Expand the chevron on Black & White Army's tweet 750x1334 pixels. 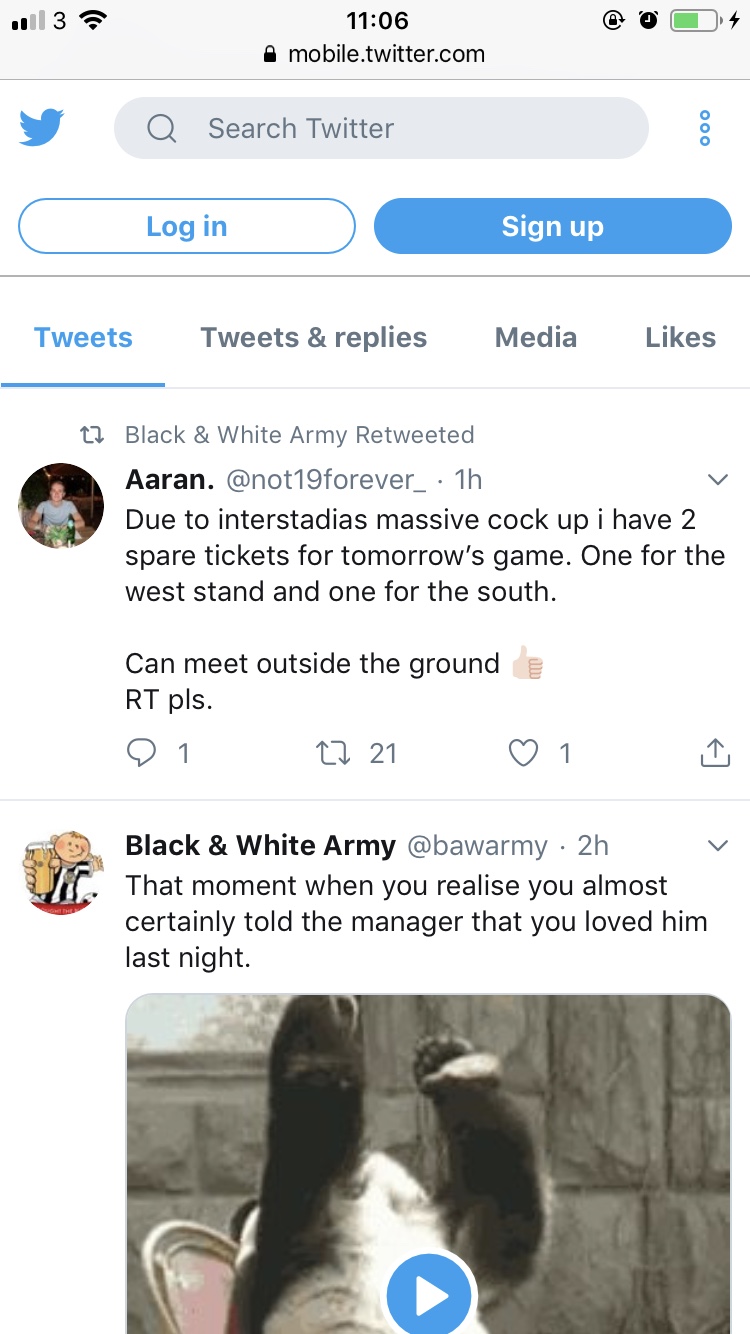(x=717, y=846)
